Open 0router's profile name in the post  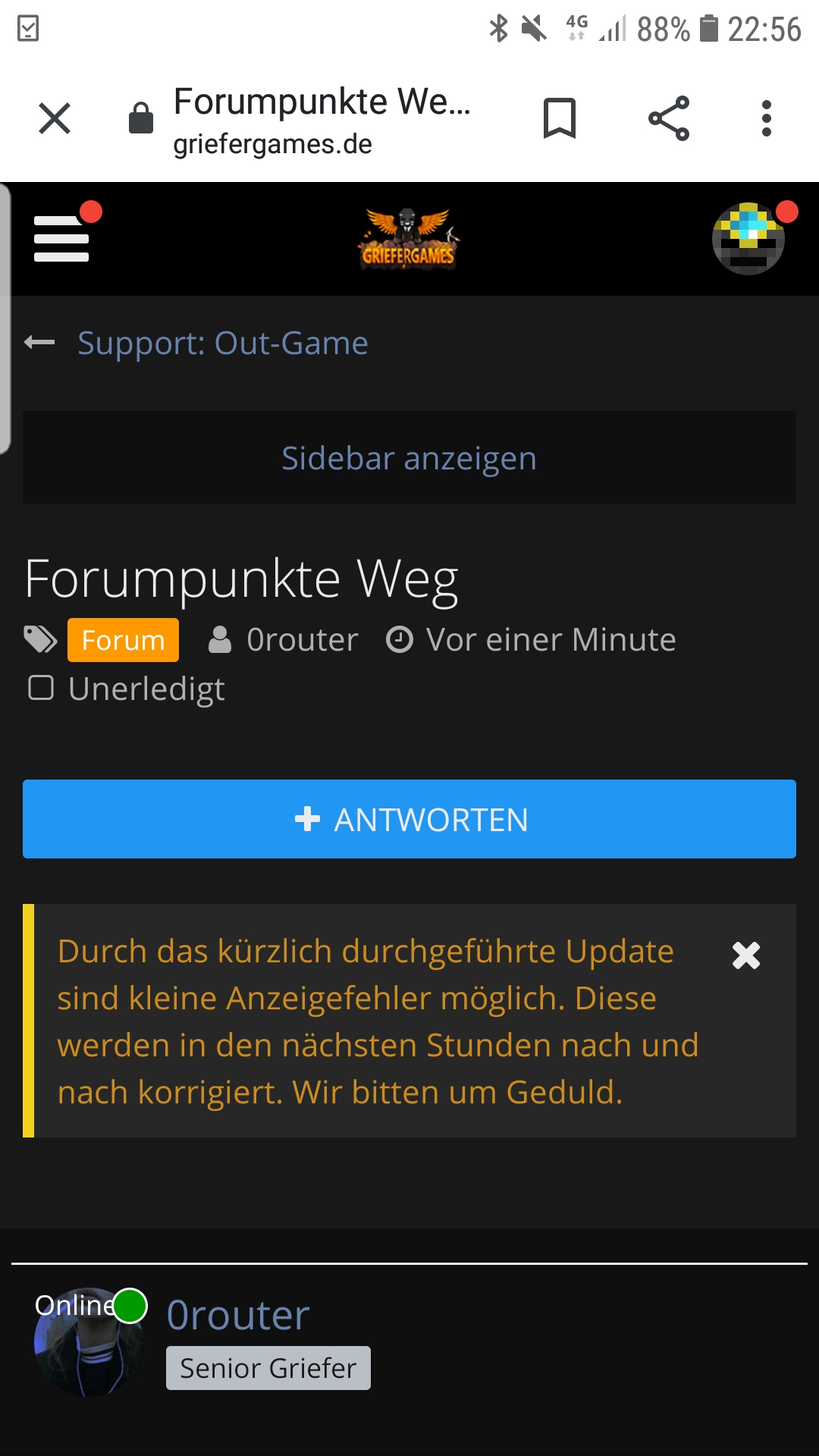(x=238, y=1314)
